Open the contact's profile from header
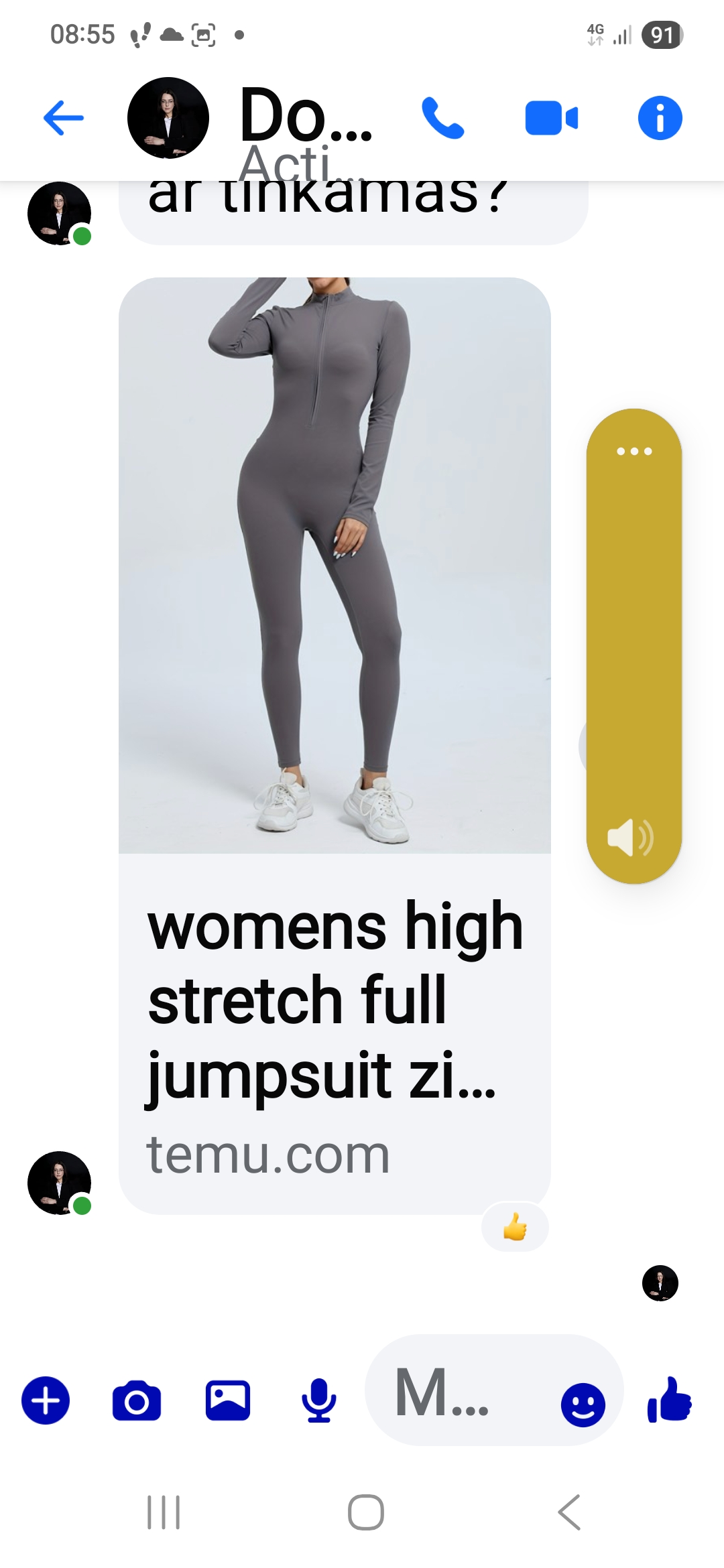This screenshot has height=1568, width=724. pos(168,118)
